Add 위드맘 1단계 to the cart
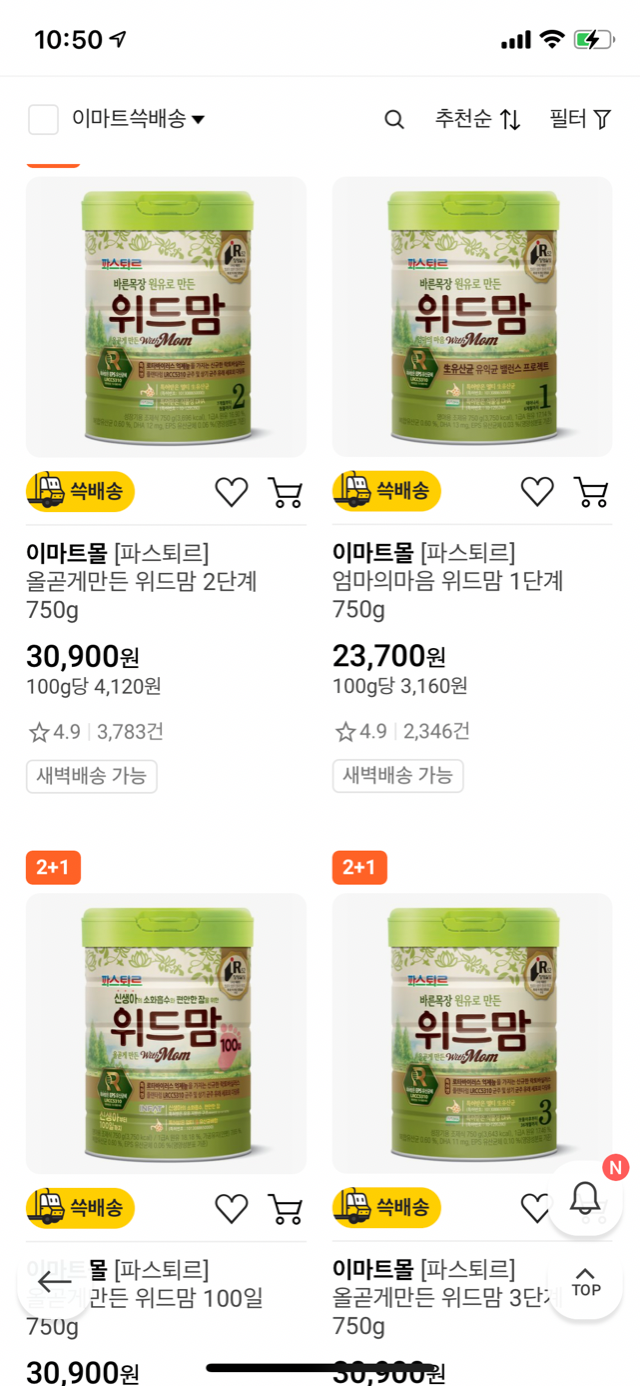Viewport: 640px width, 1386px height. point(592,491)
